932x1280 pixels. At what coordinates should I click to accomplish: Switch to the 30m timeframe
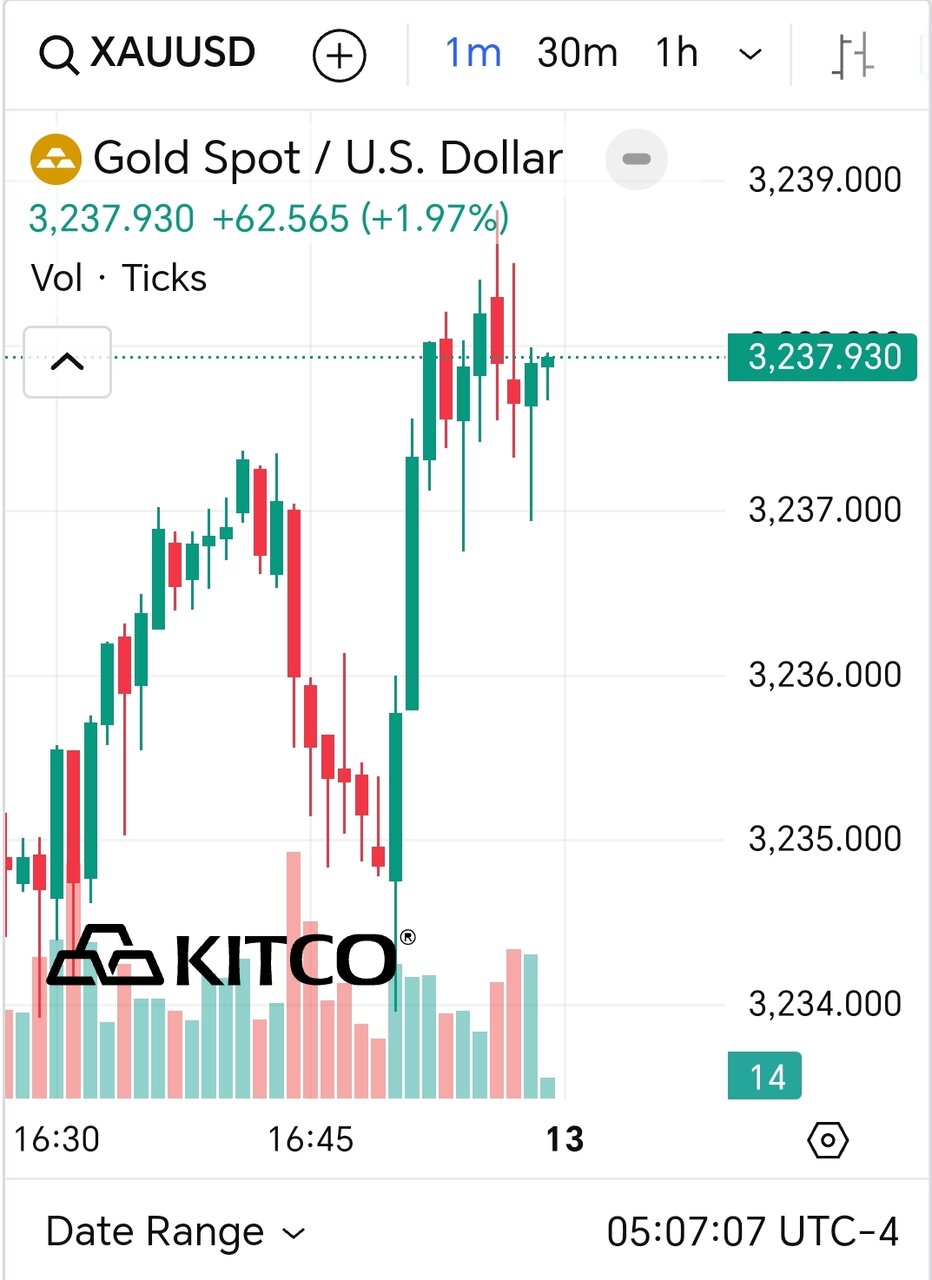click(577, 54)
